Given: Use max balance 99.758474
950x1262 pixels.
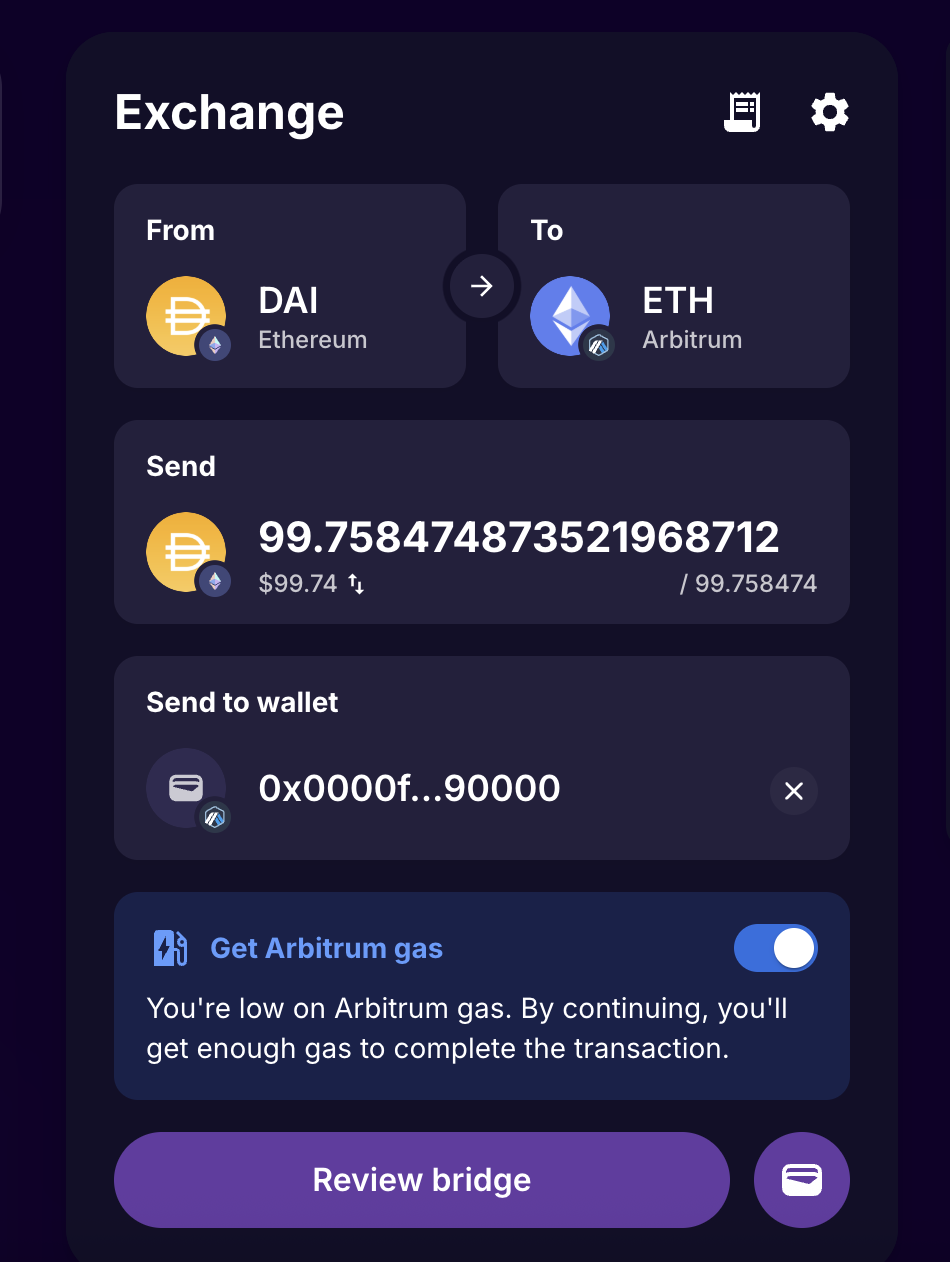Looking at the screenshot, I should point(749,584).
